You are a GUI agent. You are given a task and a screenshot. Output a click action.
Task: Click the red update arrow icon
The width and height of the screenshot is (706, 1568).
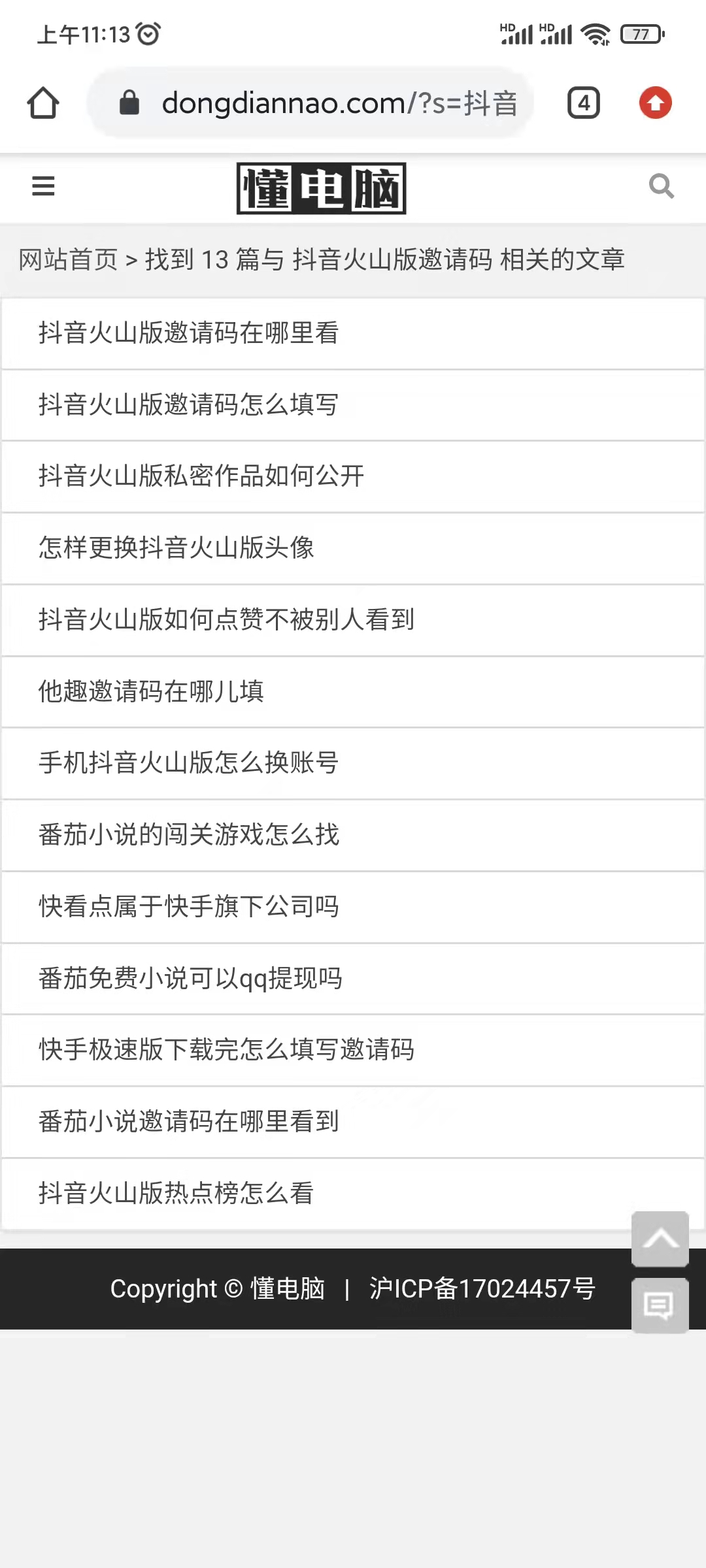click(656, 103)
